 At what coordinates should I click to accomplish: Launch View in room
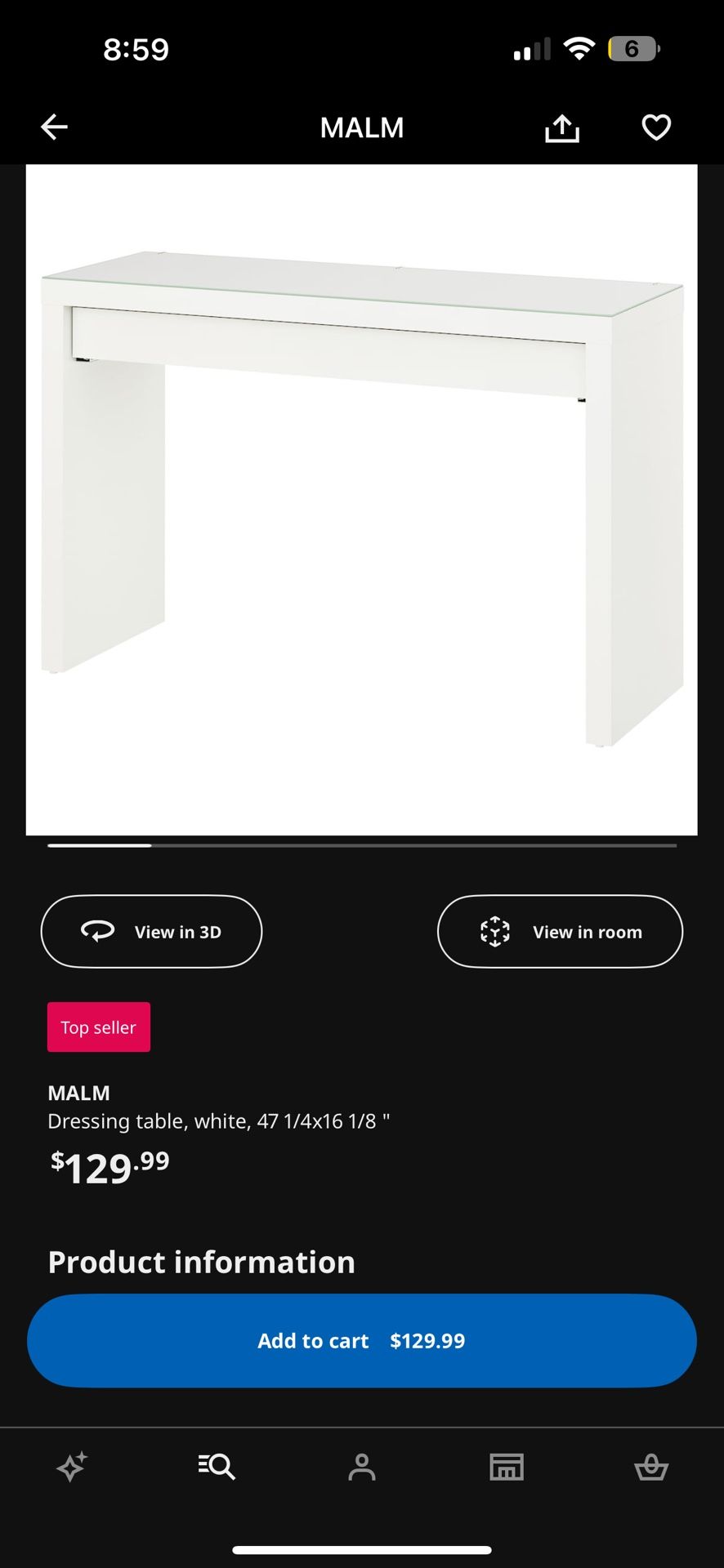pos(560,932)
